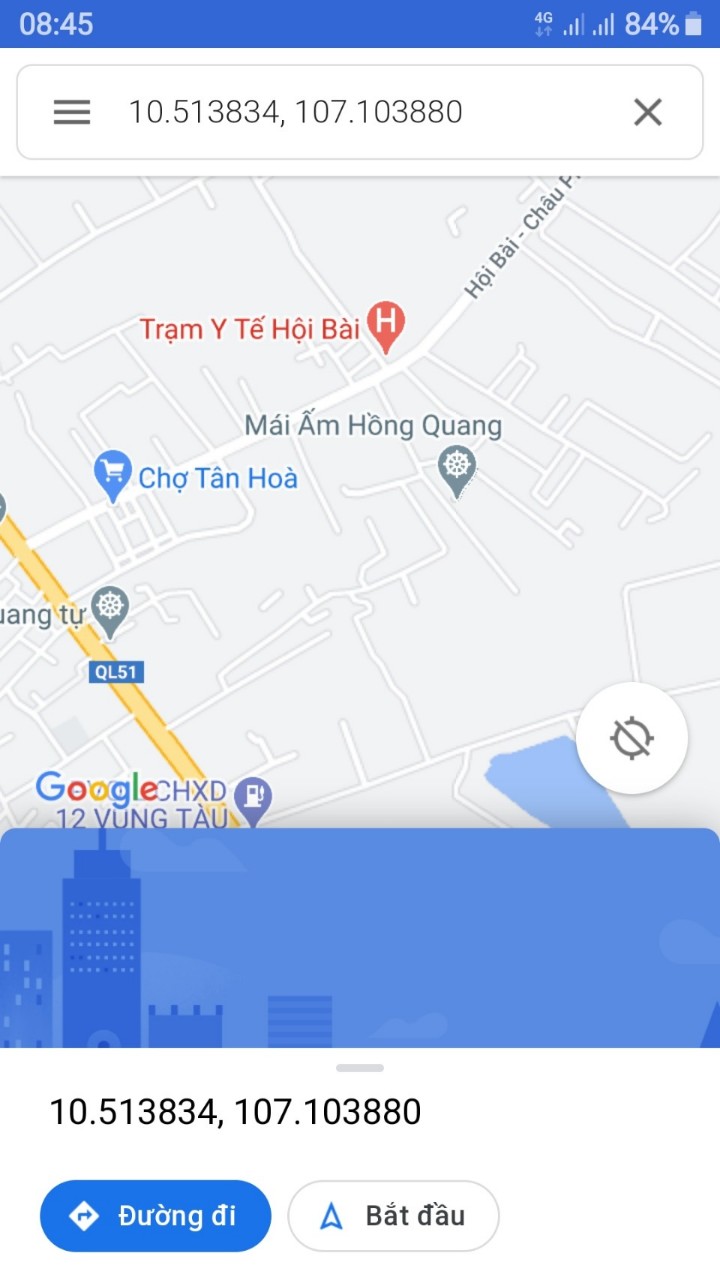Select Chợ Tân Hoà shopping marker

(x=113, y=474)
